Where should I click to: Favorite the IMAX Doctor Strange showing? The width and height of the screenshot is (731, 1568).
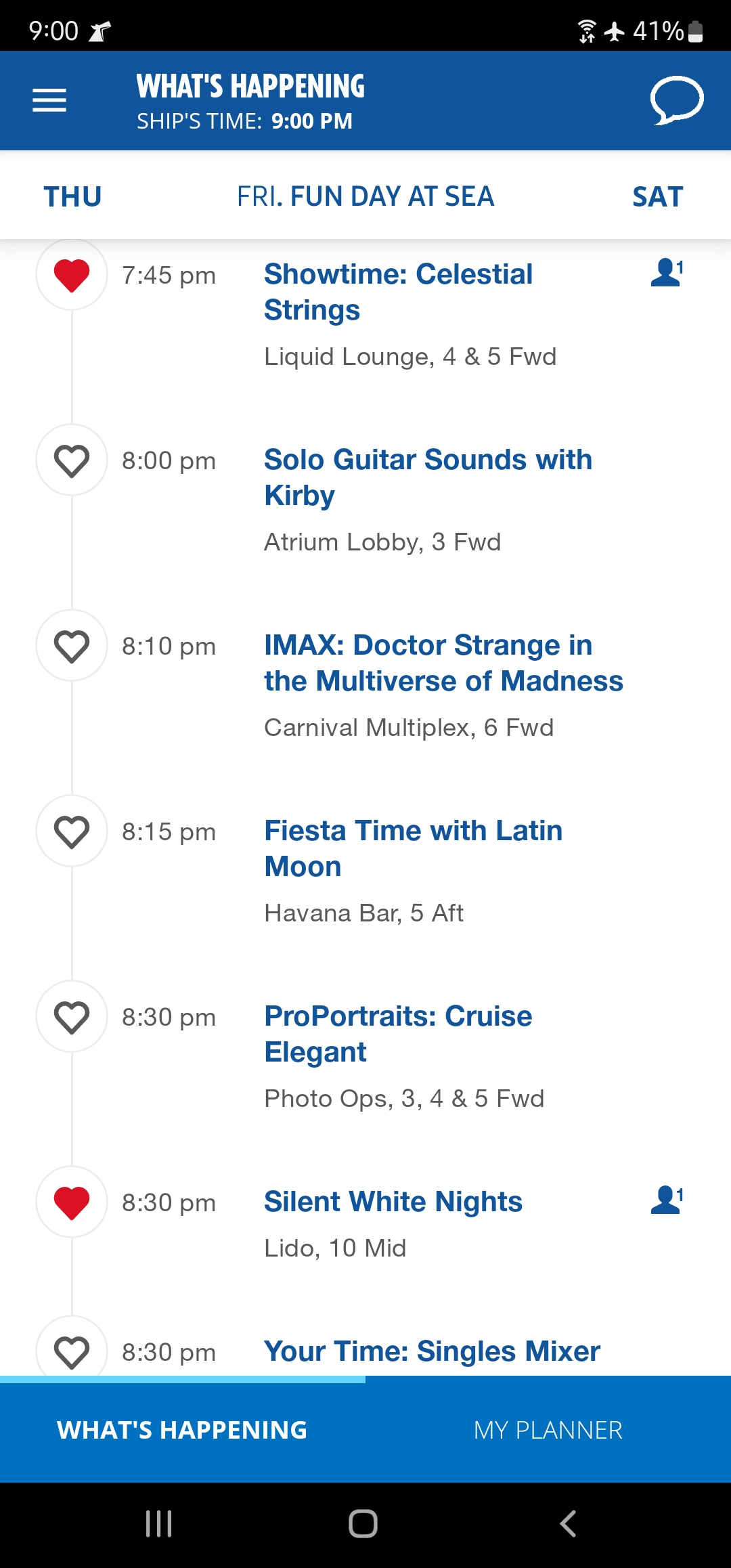pyautogui.click(x=72, y=646)
